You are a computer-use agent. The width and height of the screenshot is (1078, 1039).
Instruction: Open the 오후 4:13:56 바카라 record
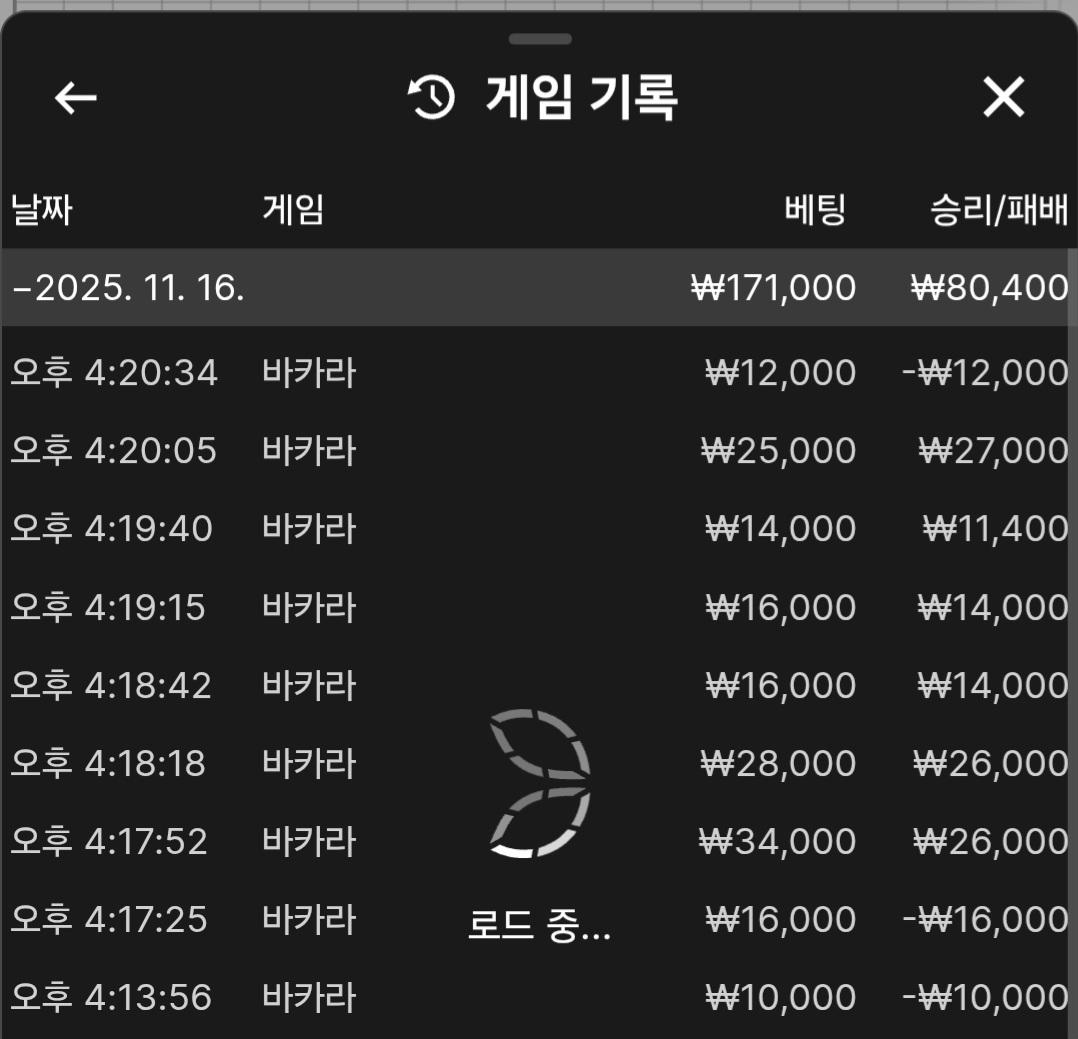tap(300, 997)
